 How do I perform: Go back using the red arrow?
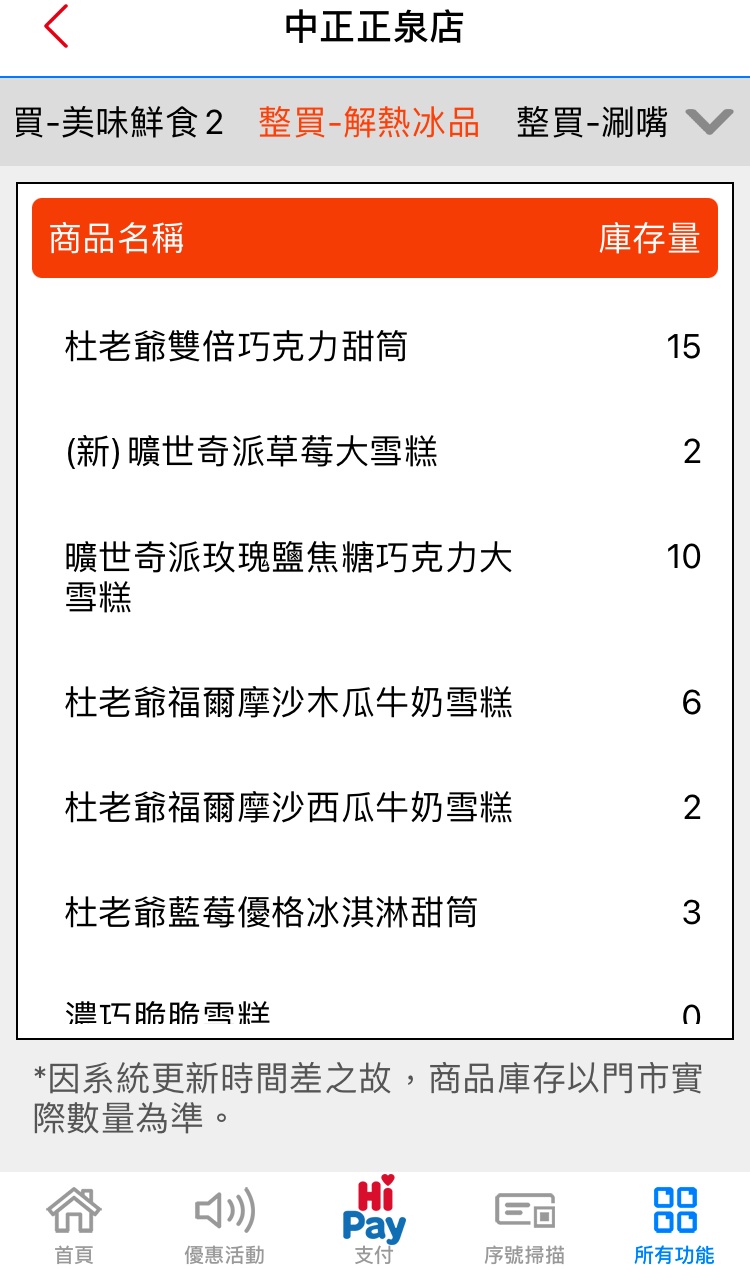click(x=56, y=27)
